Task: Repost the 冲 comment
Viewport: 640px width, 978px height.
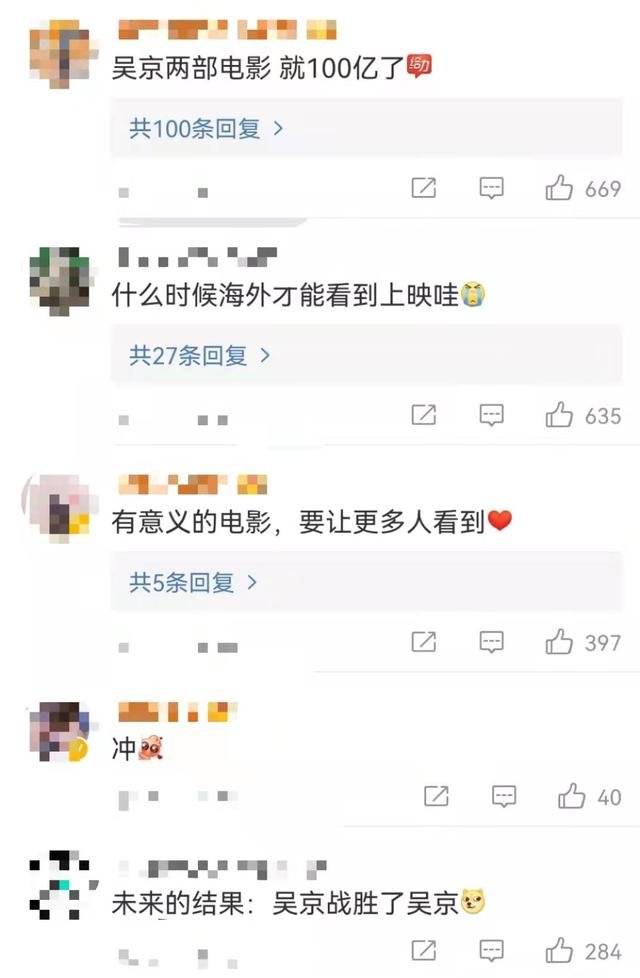Action: (x=436, y=796)
